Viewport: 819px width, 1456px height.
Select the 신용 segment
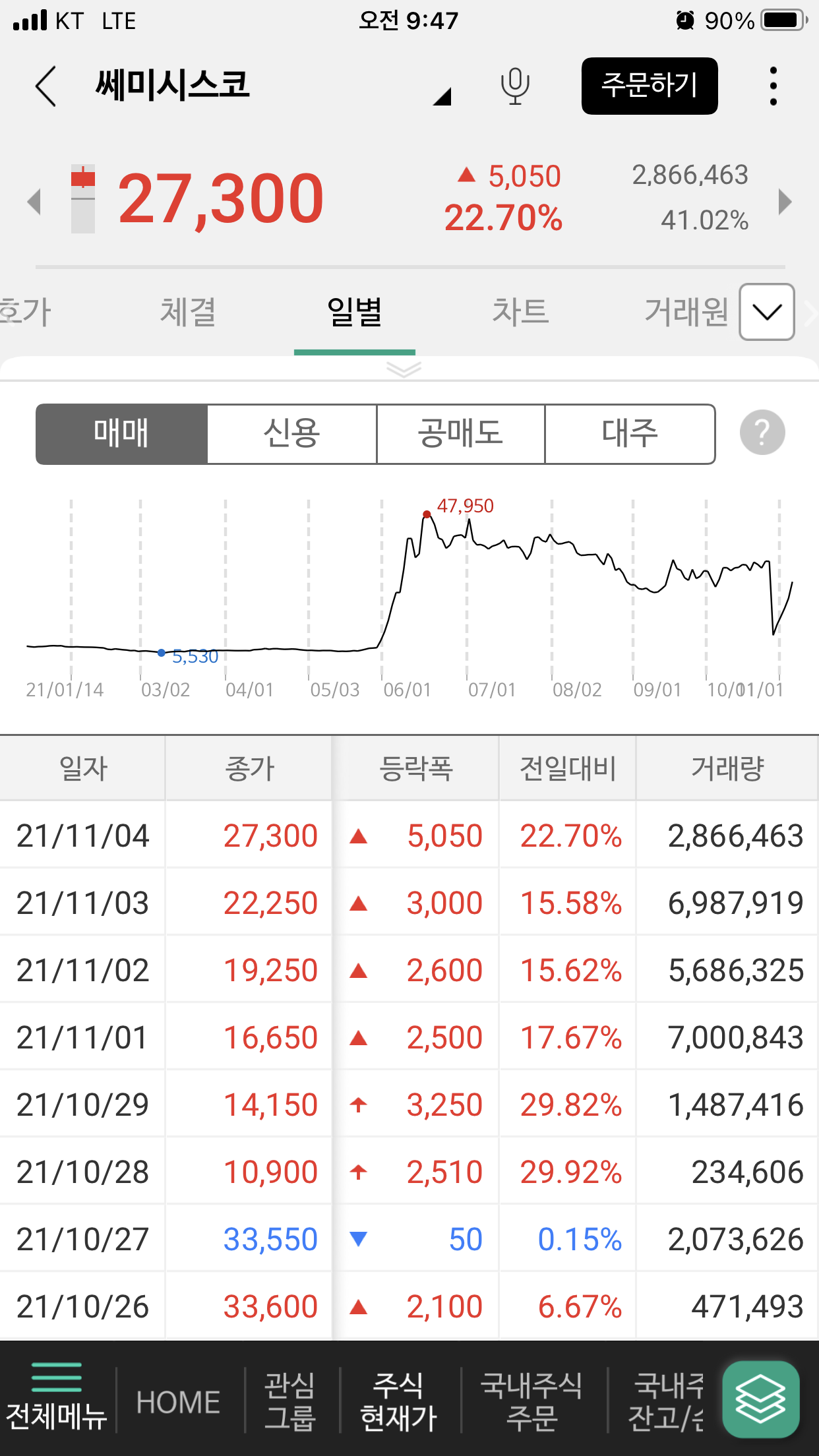pyautogui.click(x=291, y=434)
